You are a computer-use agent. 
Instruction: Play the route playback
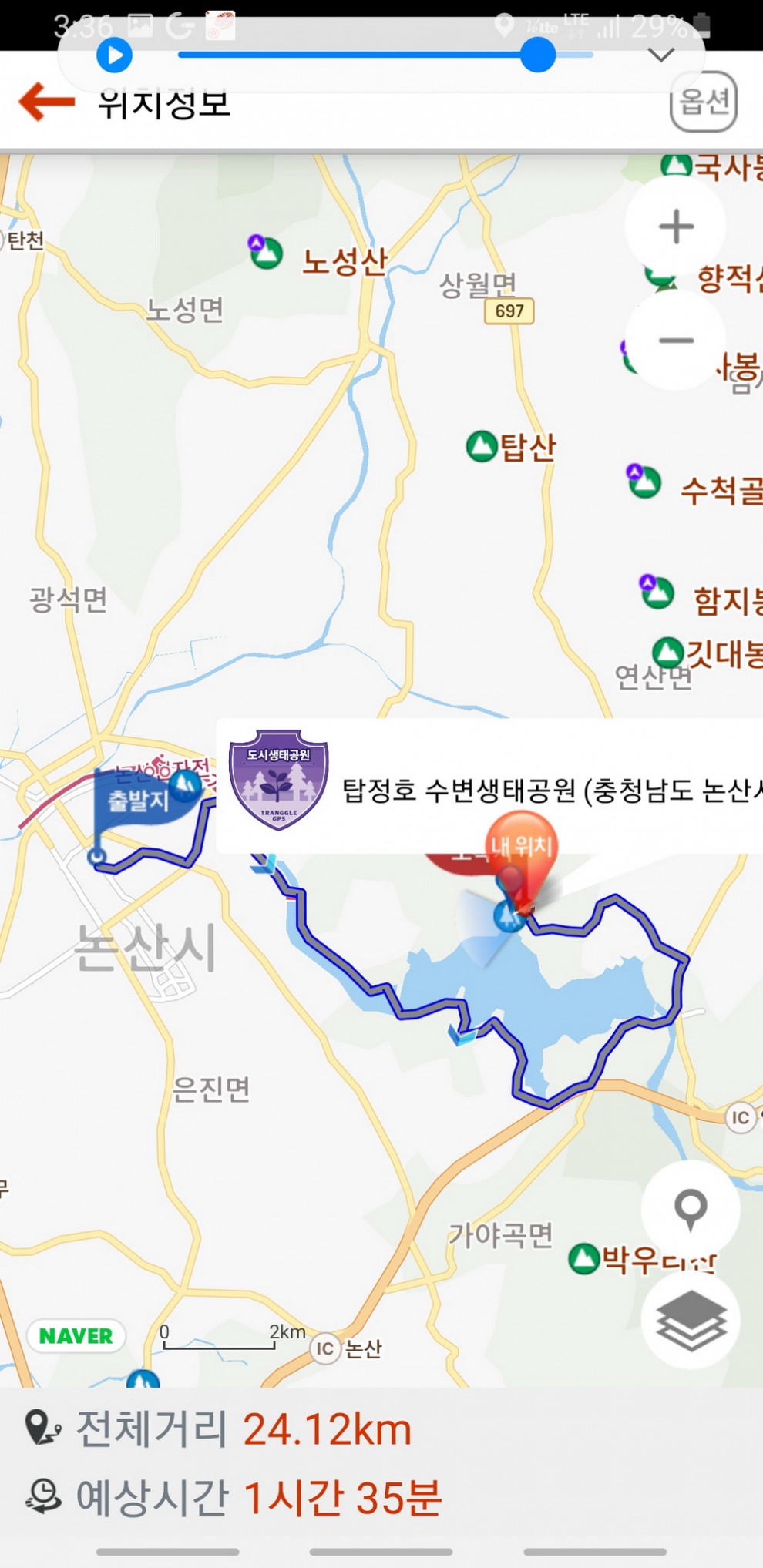pos(114,55)
